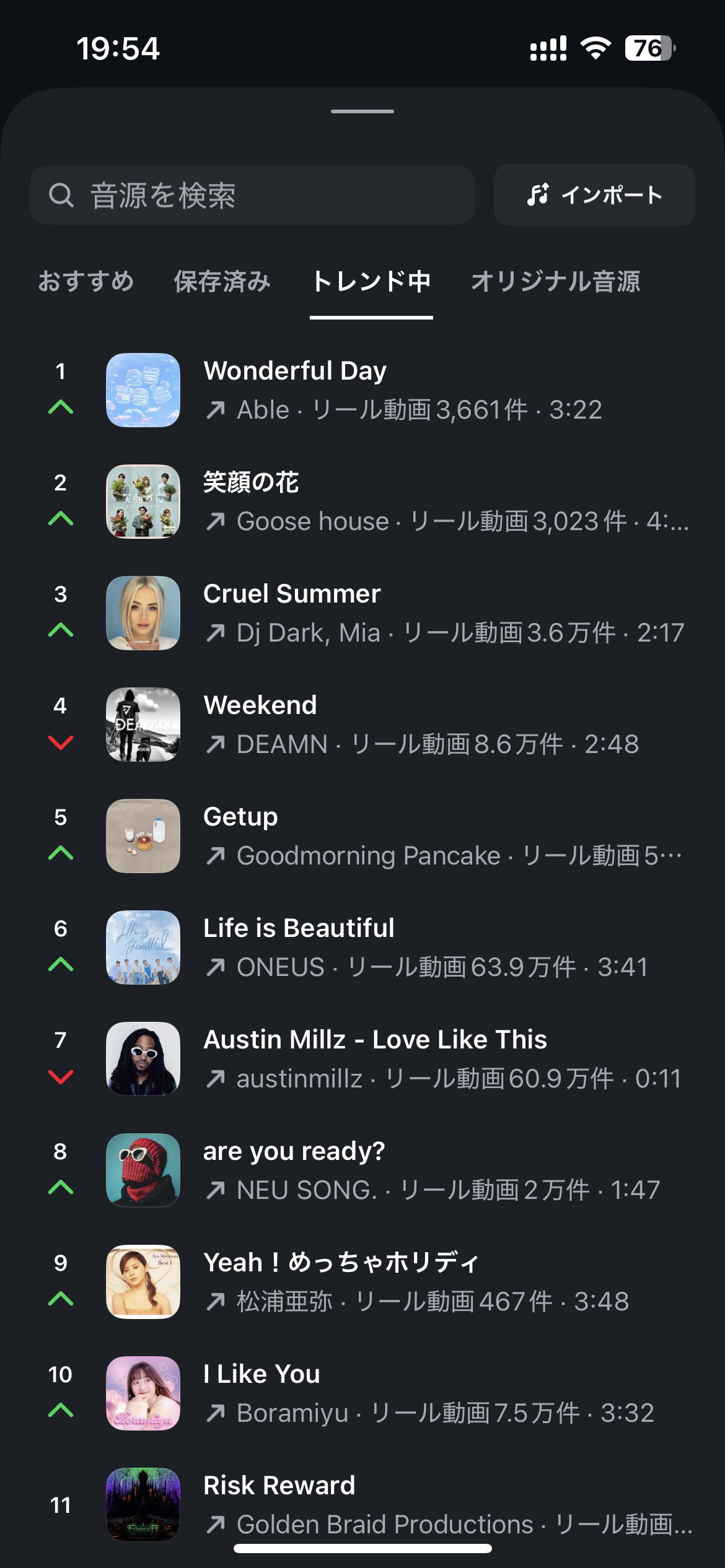Pick Austin Millz - Love Like This

click(x=362, y=1059)
